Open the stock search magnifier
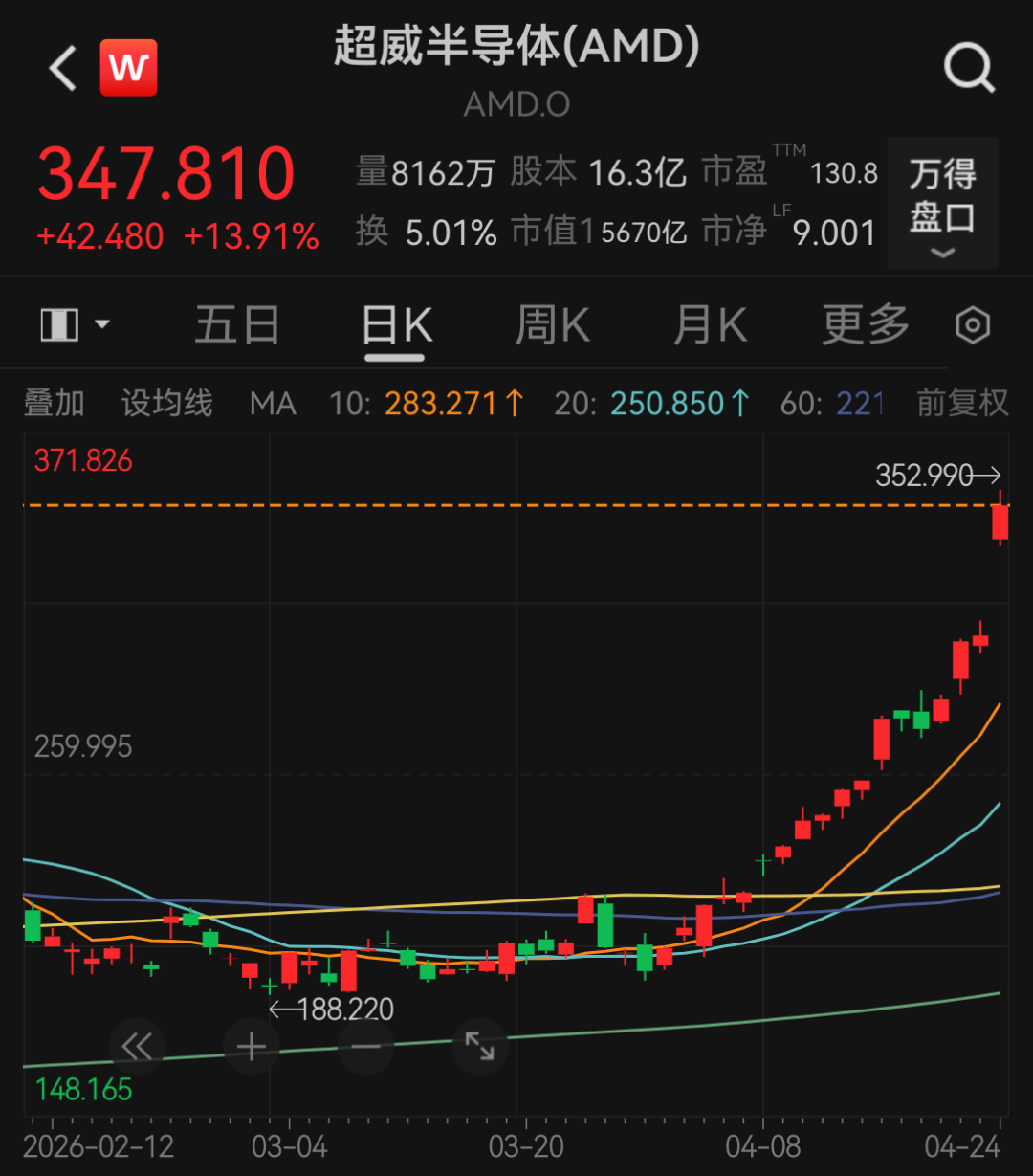The width and height of the screenshot is (1033, 1176). 969,67
